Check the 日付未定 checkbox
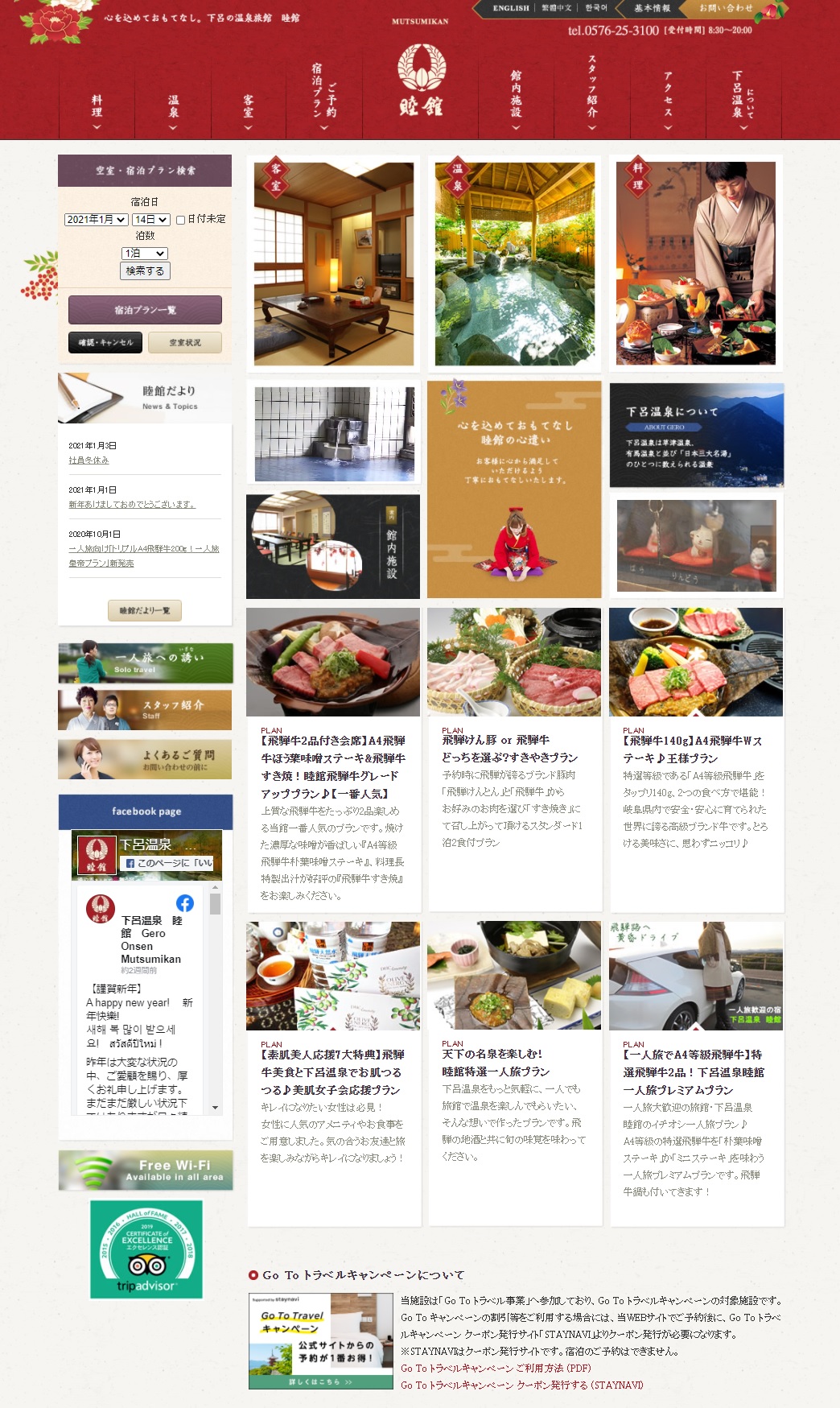This screenshot has width=840, height=1408. click(x=181, y=220)
